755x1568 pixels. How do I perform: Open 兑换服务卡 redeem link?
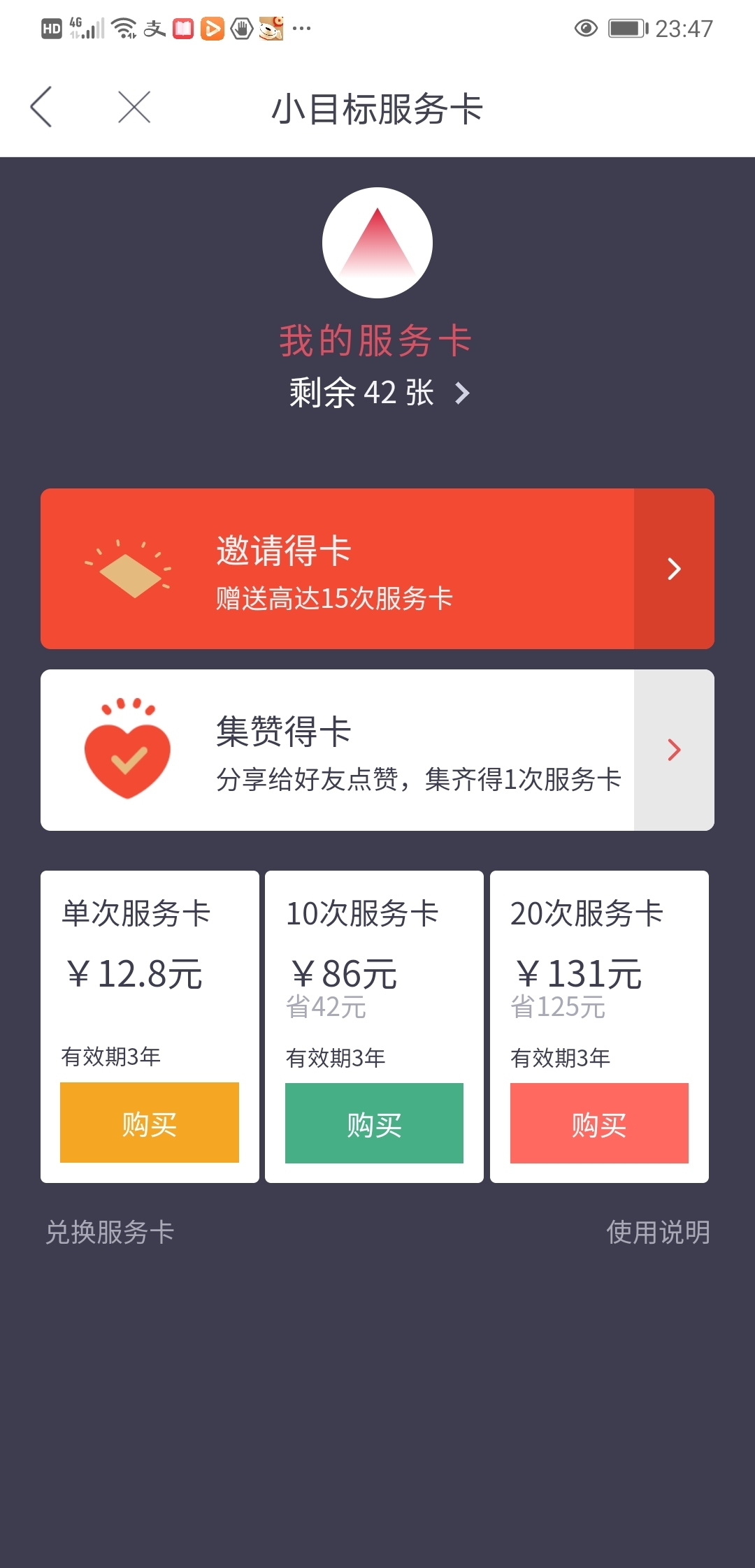coord(110,1232)
